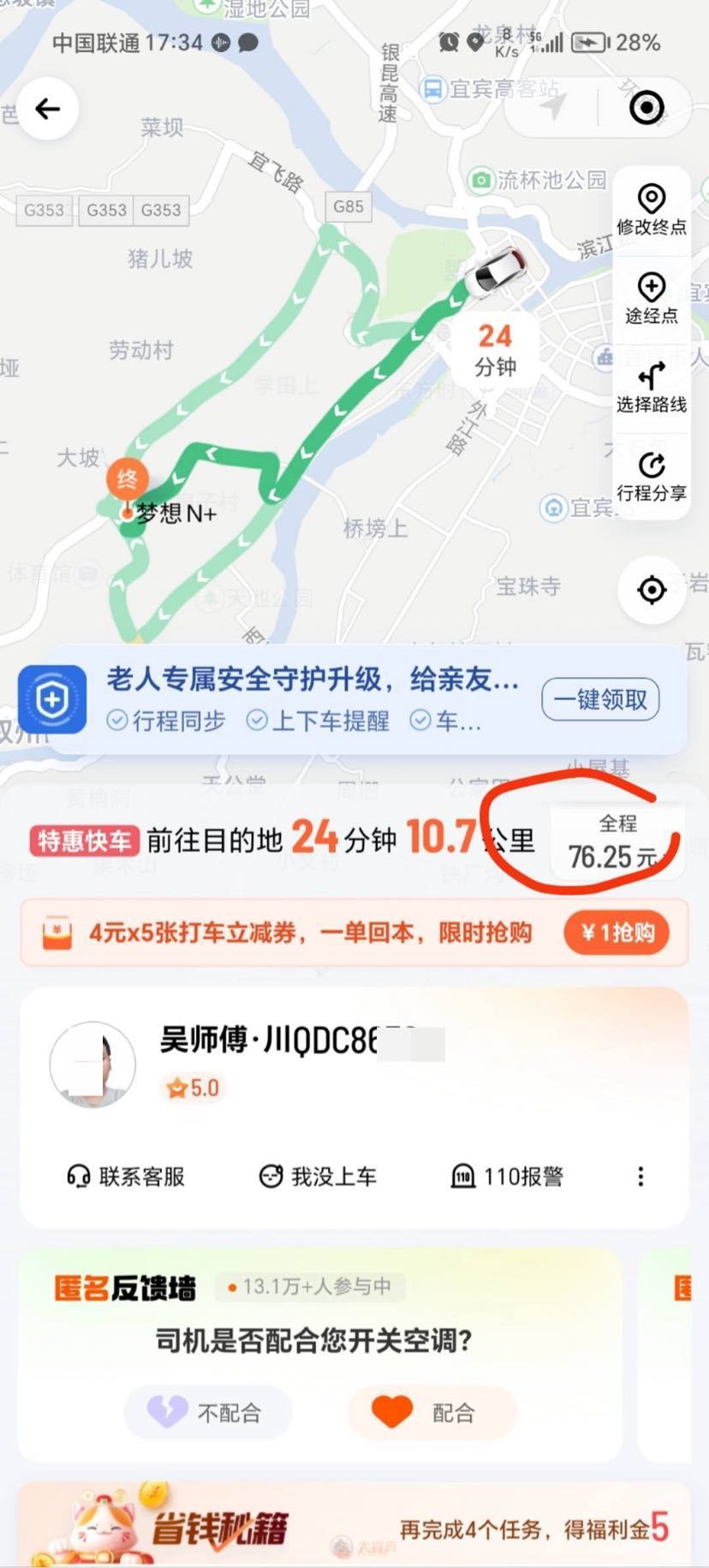Recenter map with the locate button
709x1568 pixels.
(652, 590)
